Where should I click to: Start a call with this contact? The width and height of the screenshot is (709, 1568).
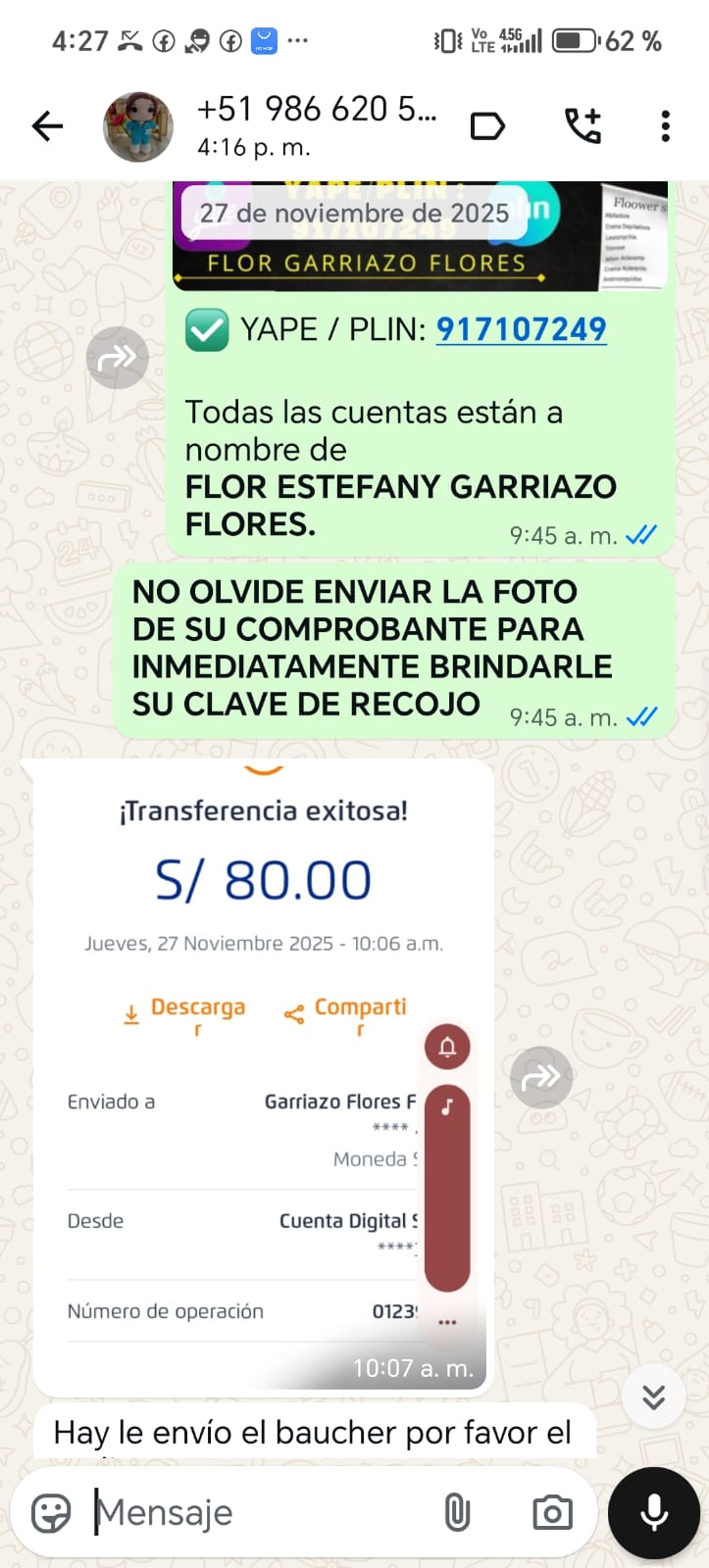click(582, 126)
